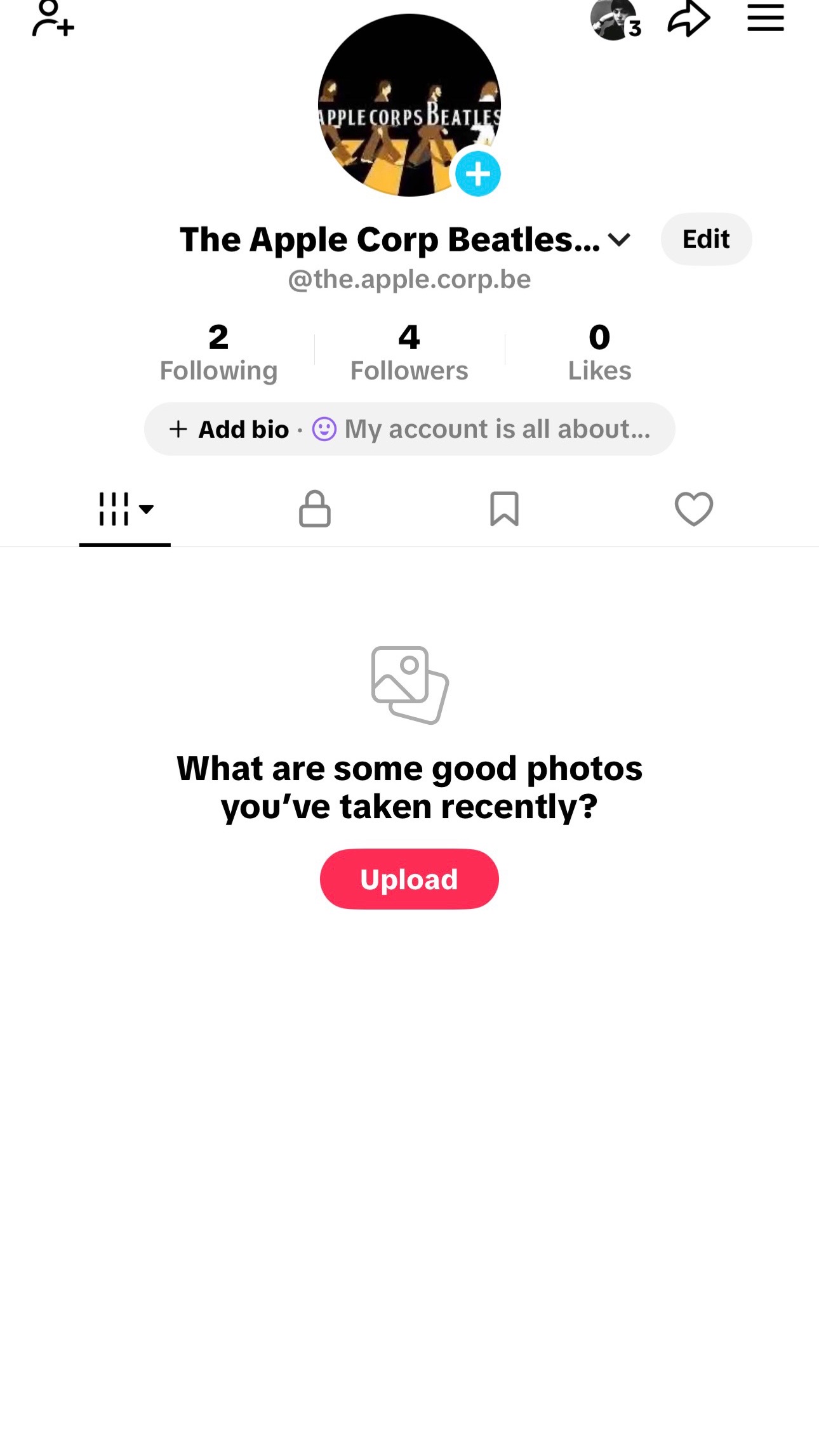View the Likes count details
The width and height of the screenshot is (819, 1456).
[599, 353]
